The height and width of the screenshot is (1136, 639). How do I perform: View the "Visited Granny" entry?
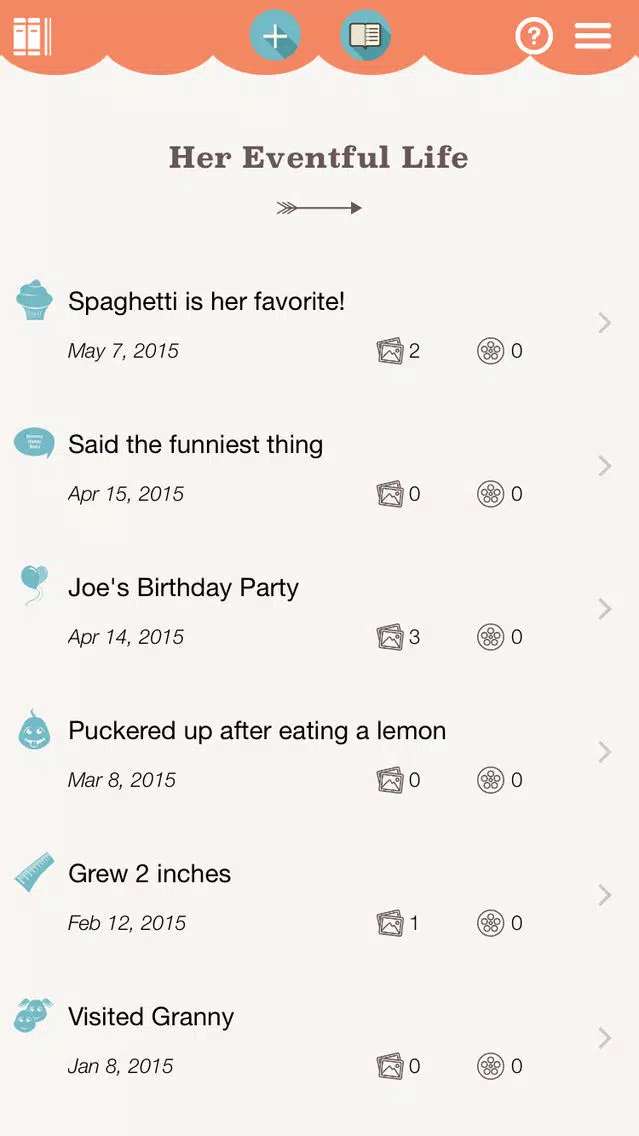point(320,1038)
